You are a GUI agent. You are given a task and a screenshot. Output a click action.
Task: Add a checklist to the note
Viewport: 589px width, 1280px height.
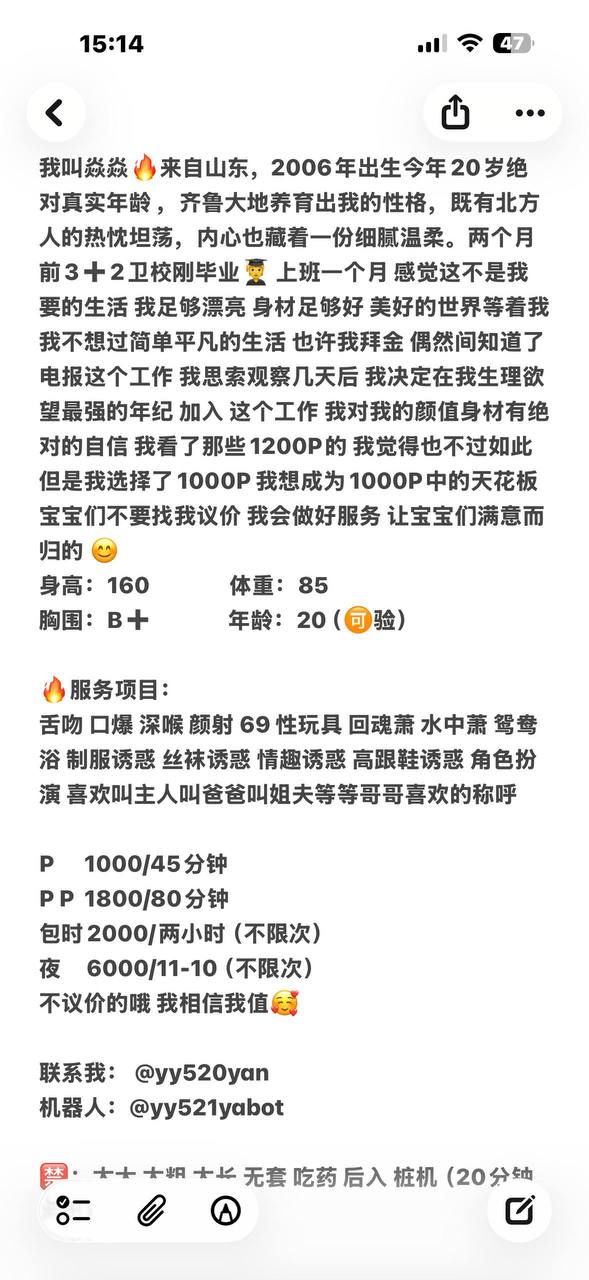74,1212
